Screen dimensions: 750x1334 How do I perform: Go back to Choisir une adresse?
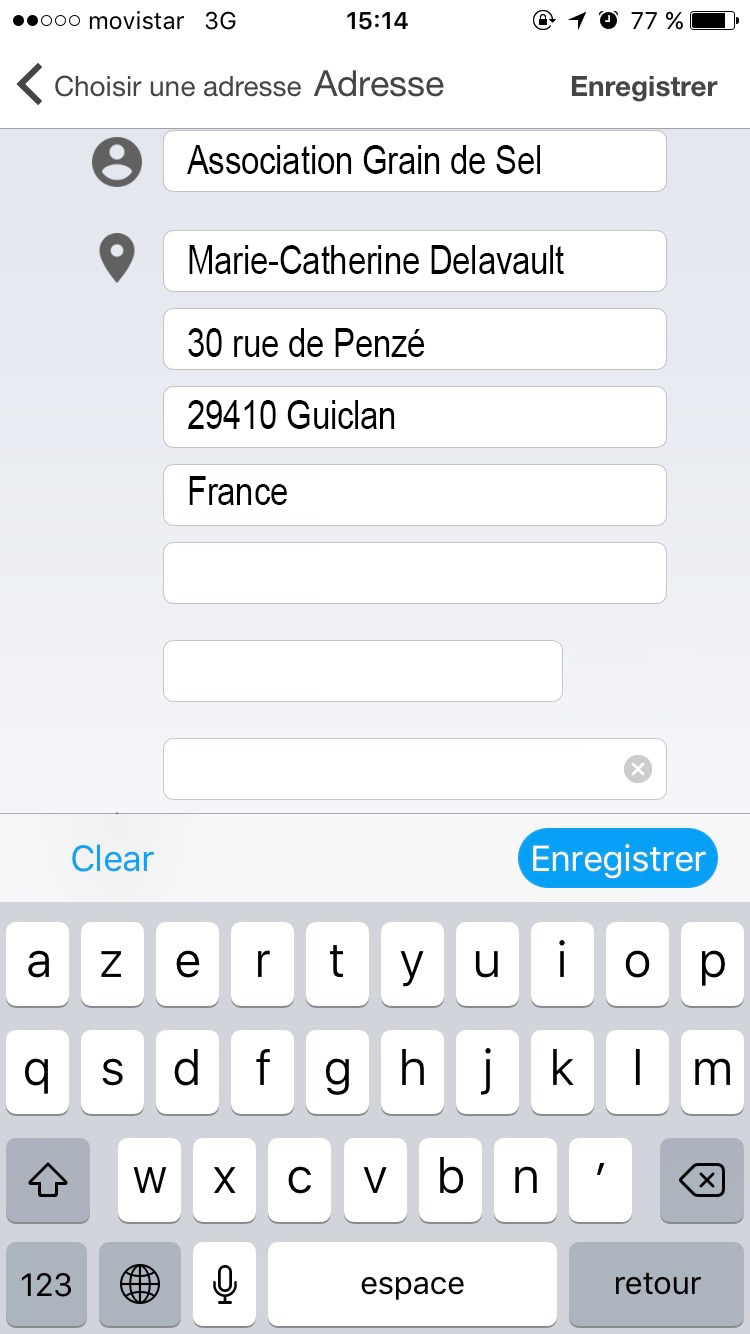click(x=158, y=86)
